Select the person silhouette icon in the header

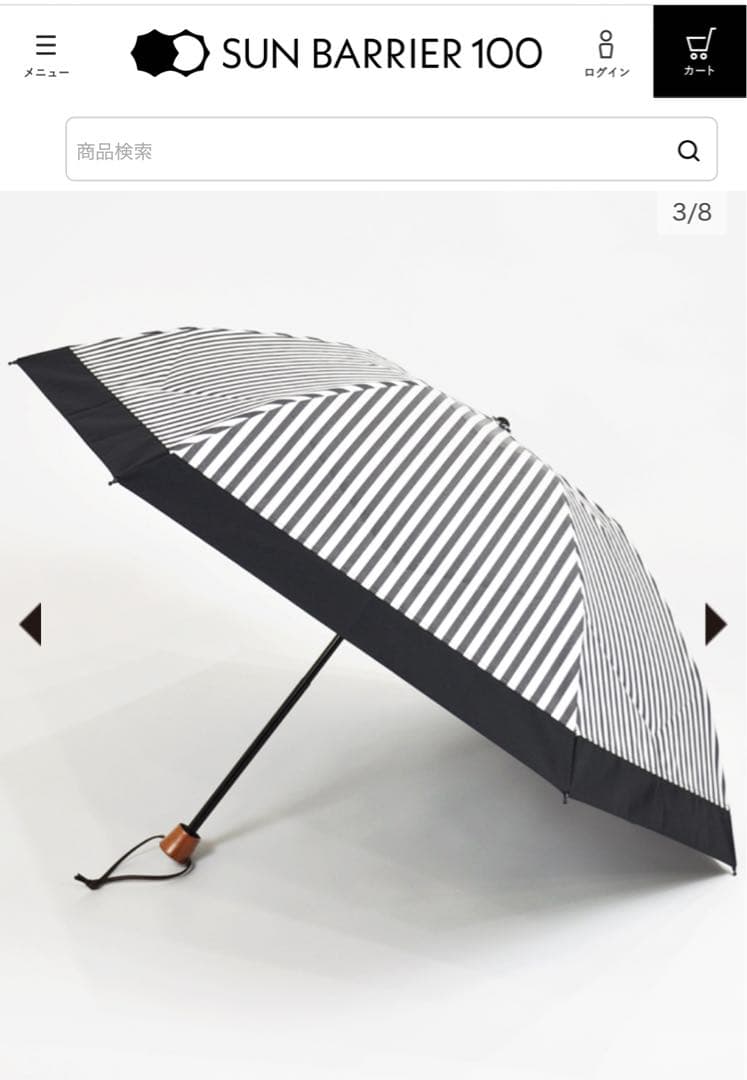pos(608,44)
